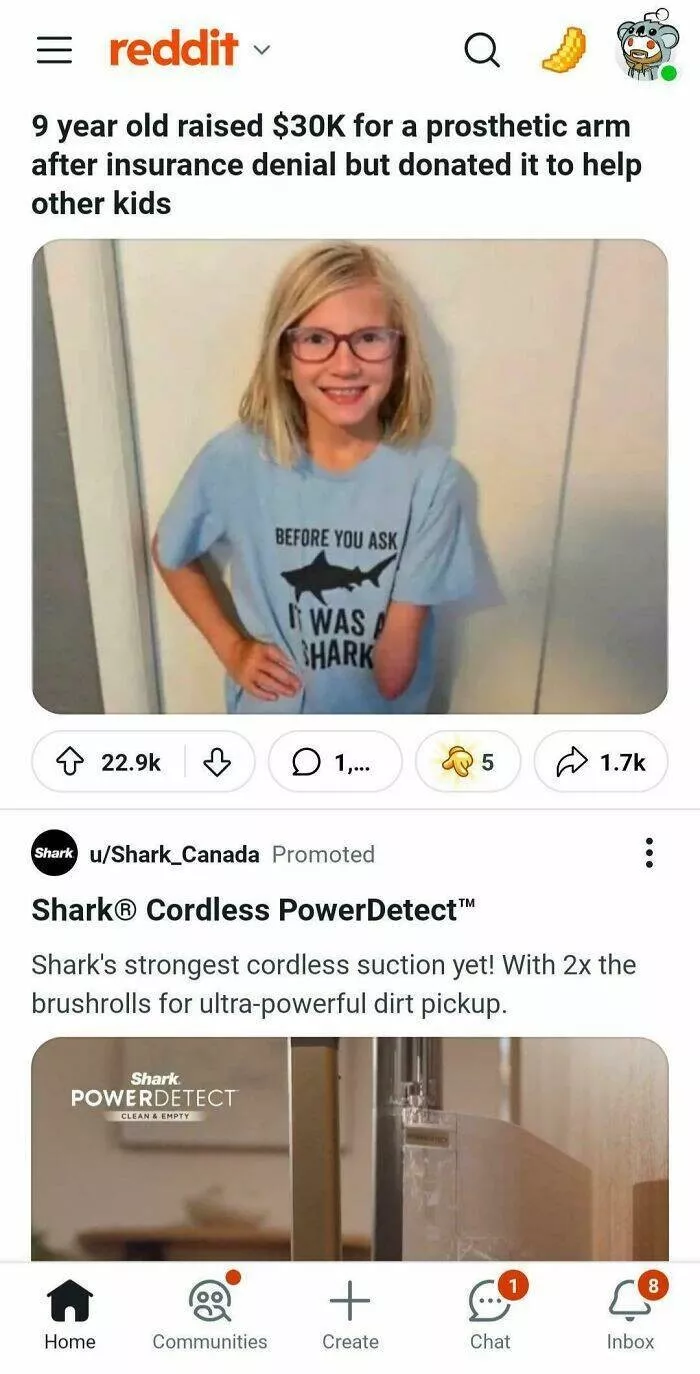Expand the reddit feed dropdown
Screen dimensions: 700x1374
(x=262, y=49)
